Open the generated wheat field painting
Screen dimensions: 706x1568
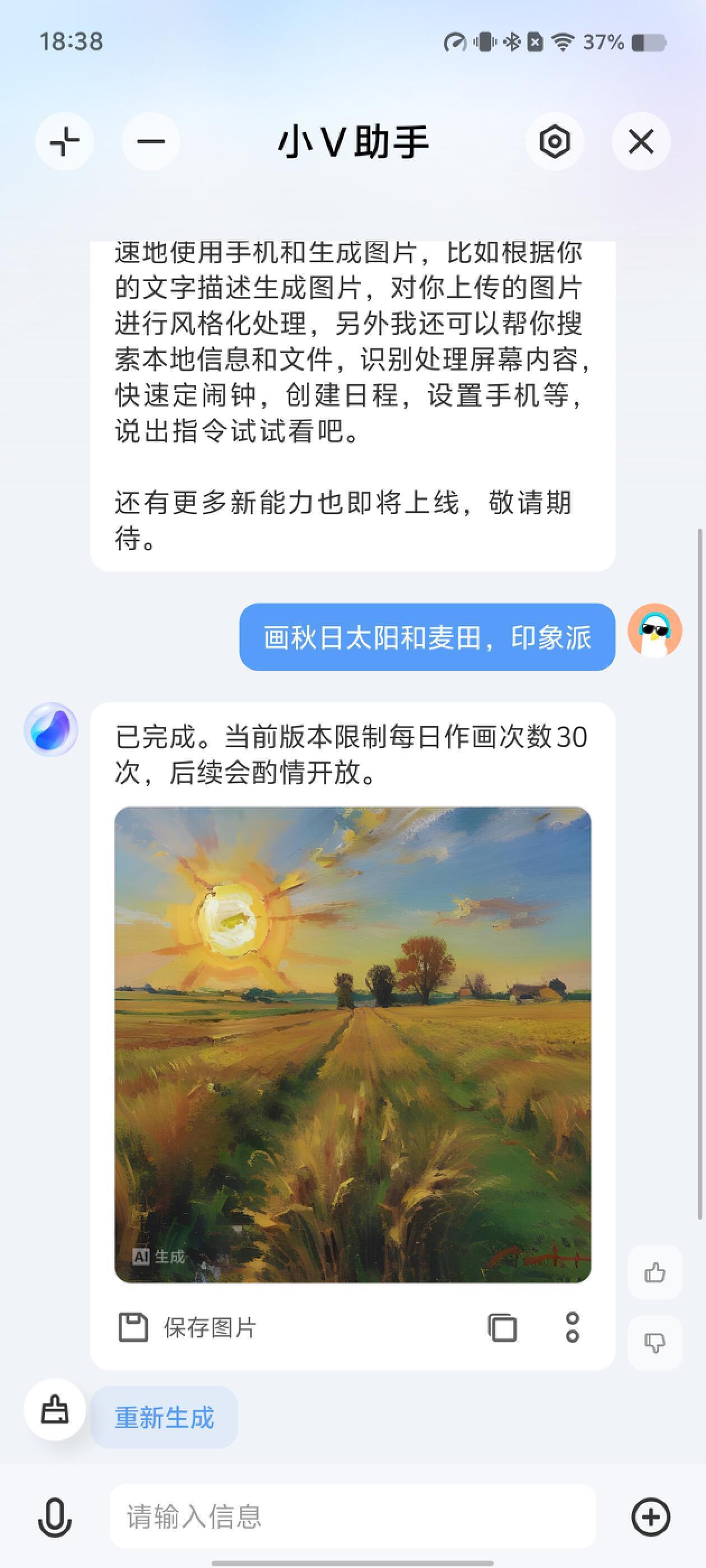(352, 1044)
